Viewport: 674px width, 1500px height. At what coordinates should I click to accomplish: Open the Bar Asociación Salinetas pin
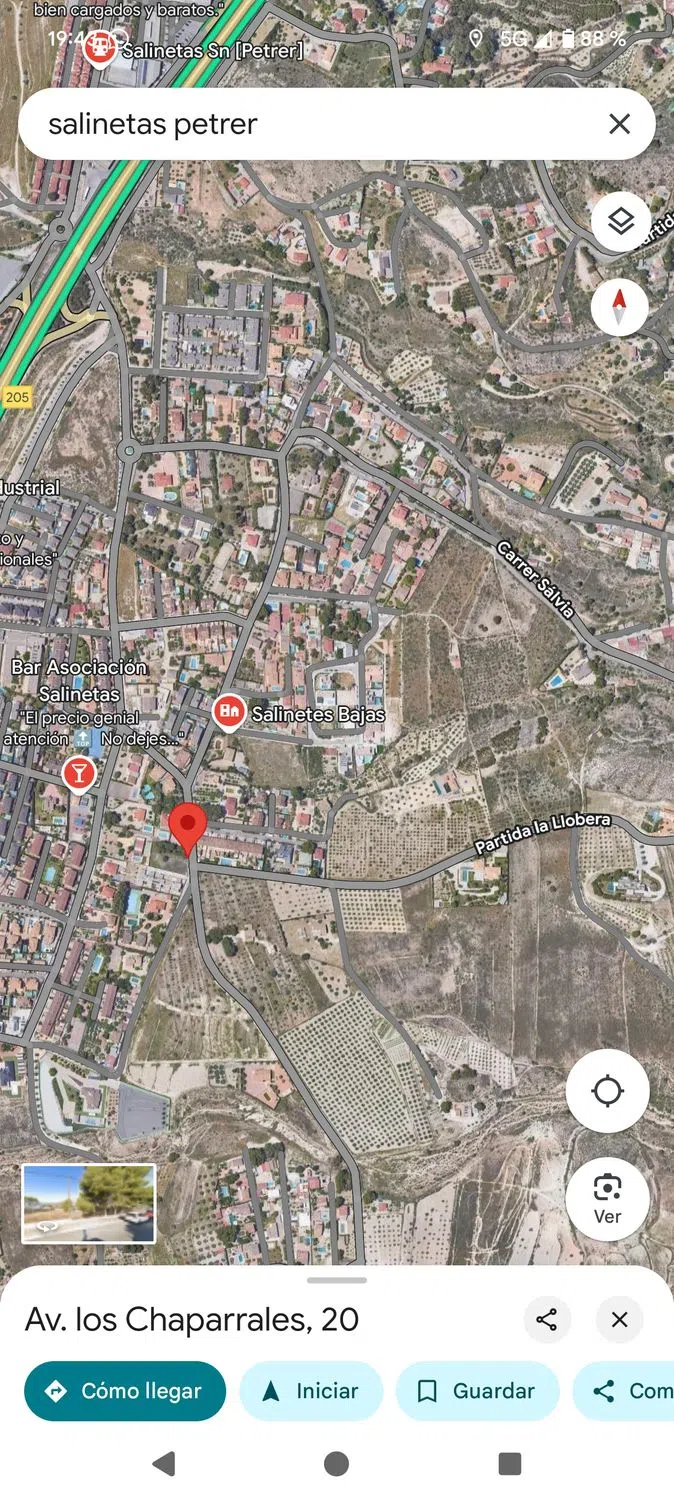78,772
